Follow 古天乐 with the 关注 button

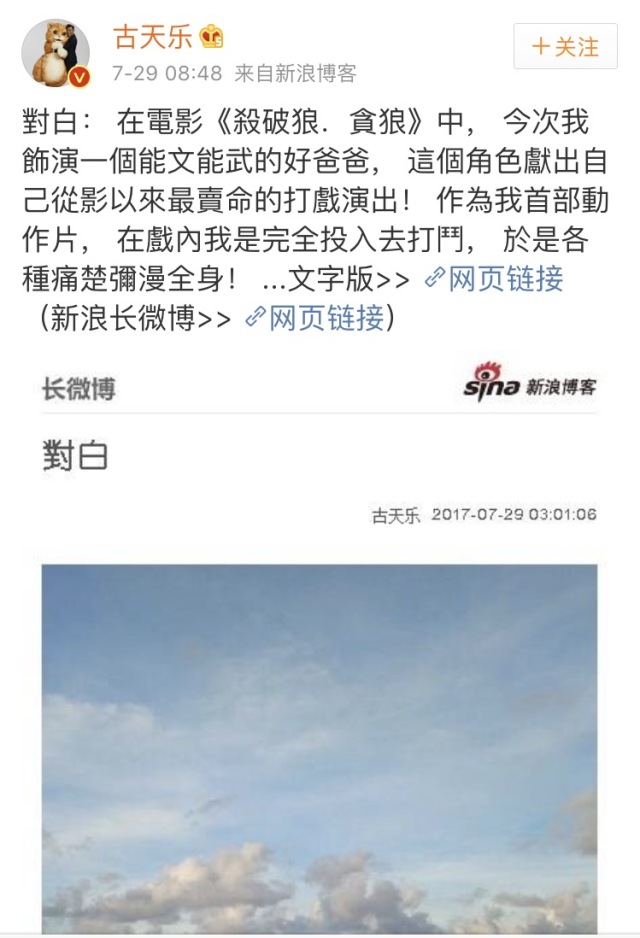click(565, 46)
